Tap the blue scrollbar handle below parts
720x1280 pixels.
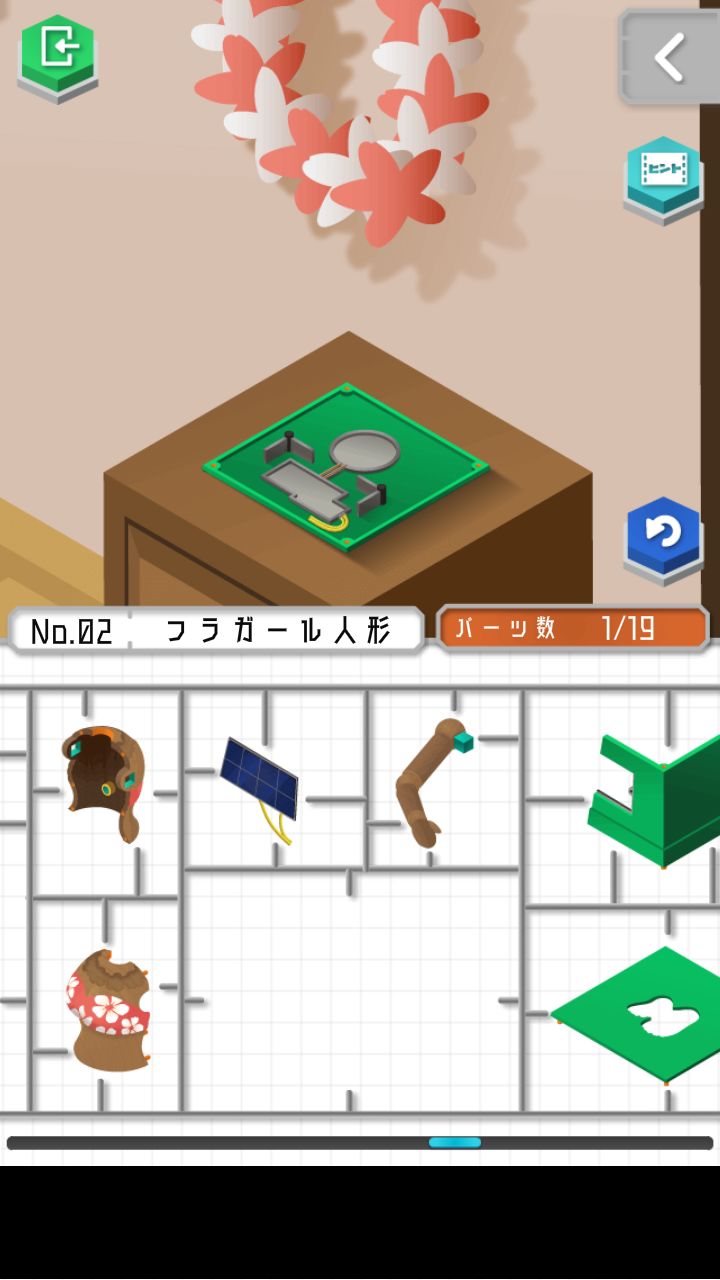click(x=455, y=1142)
